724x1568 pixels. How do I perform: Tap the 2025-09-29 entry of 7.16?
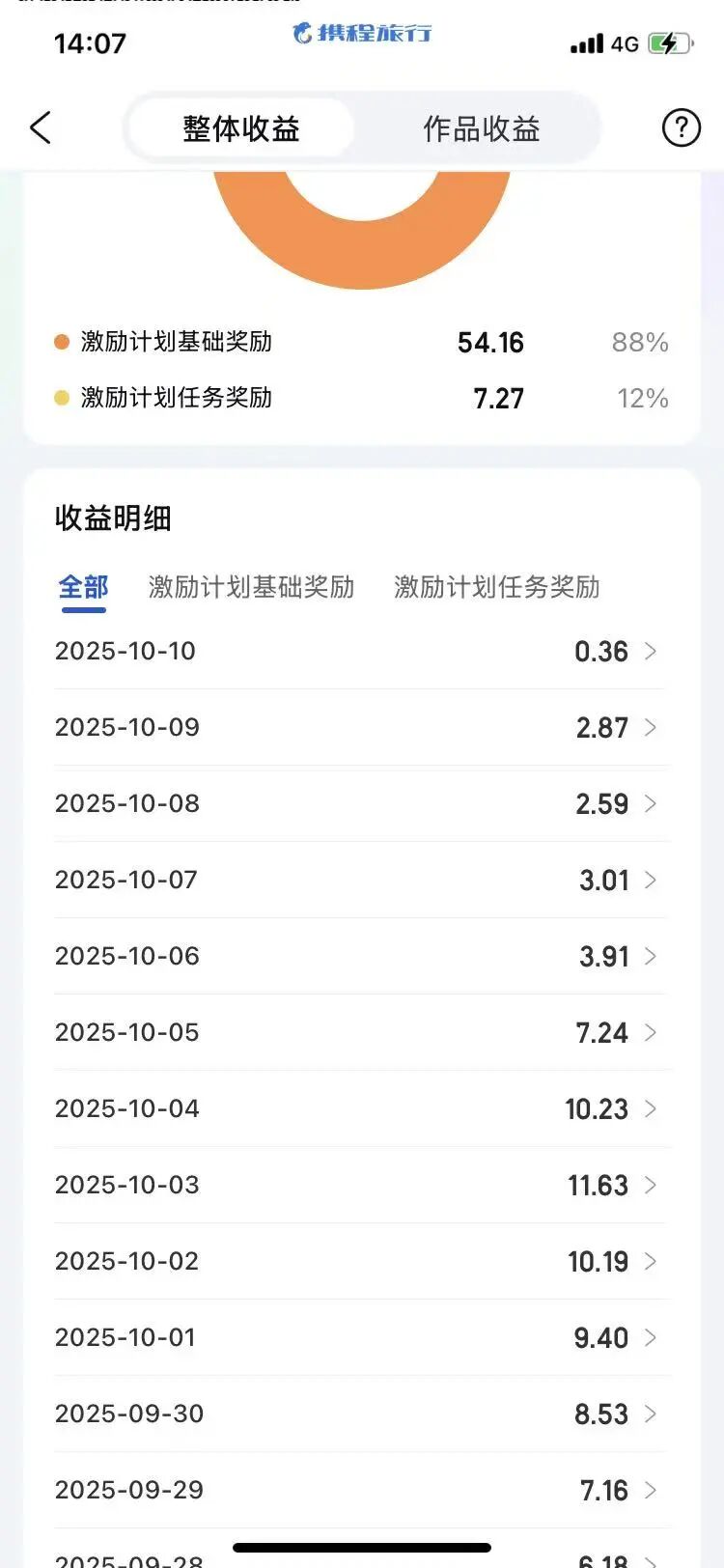(361, 1491)
